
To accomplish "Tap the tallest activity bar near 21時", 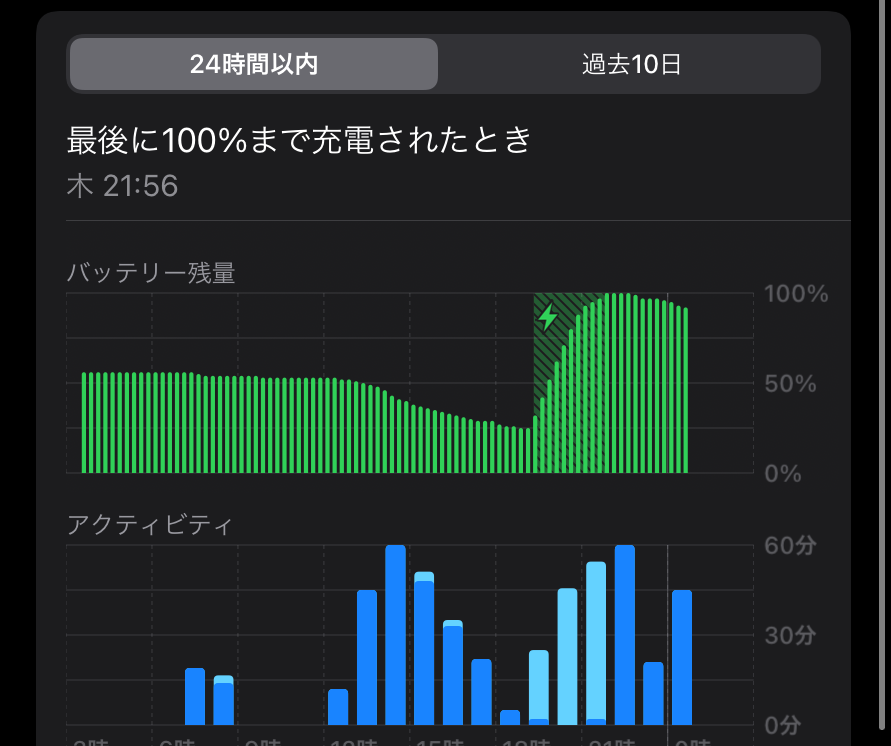I will point(625,635).
